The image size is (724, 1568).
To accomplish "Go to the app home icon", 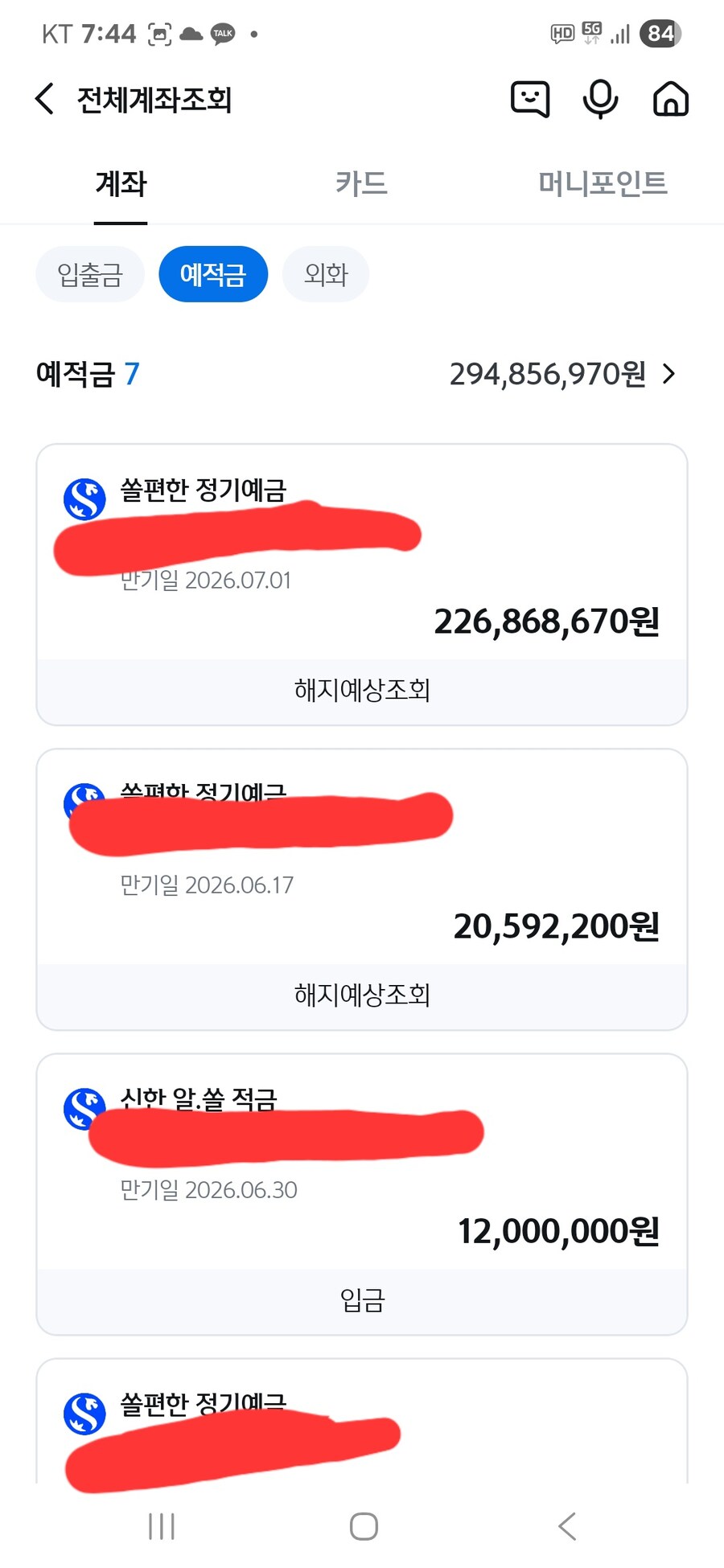I will pyautogui.click(x=670, y=99).
